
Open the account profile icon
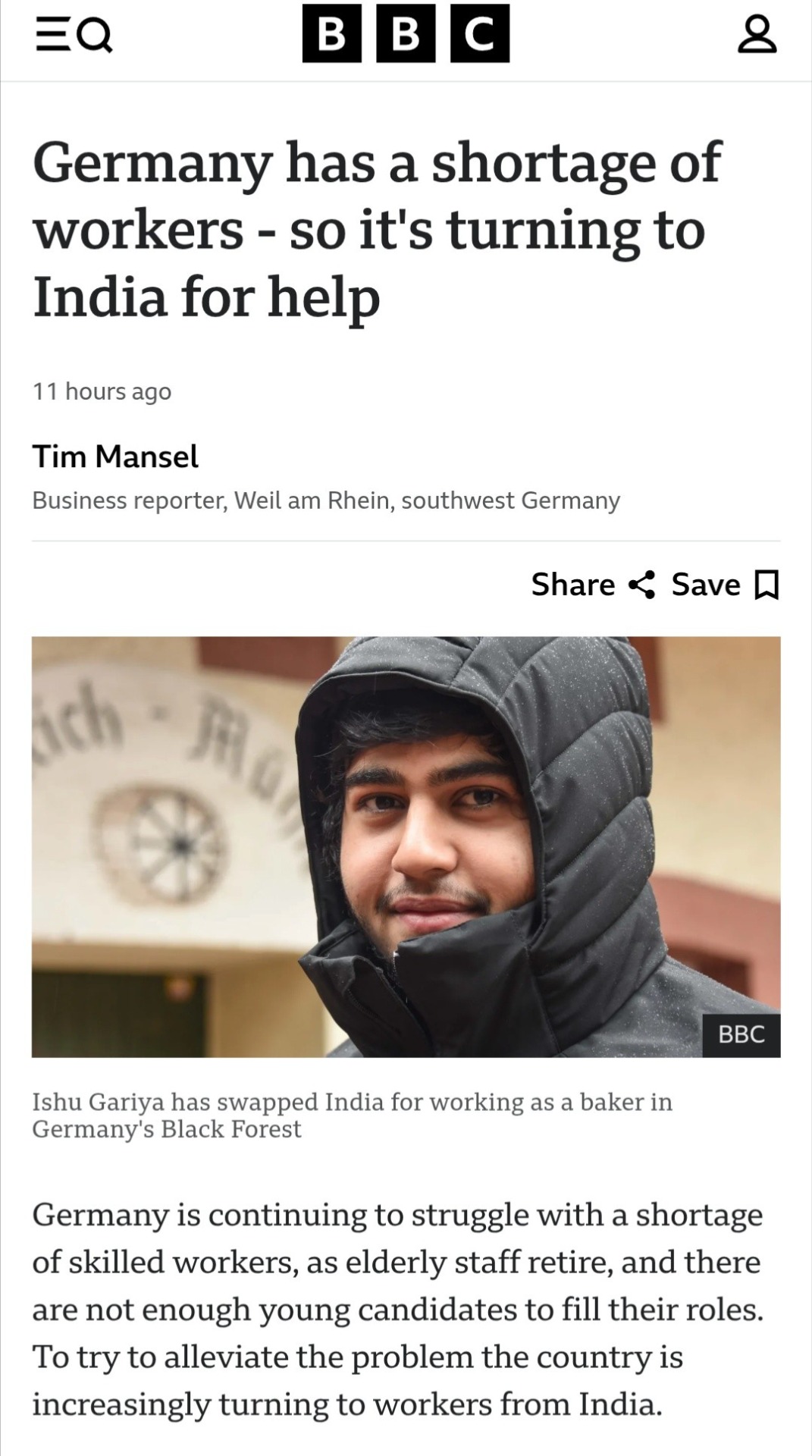pos(757,35)
